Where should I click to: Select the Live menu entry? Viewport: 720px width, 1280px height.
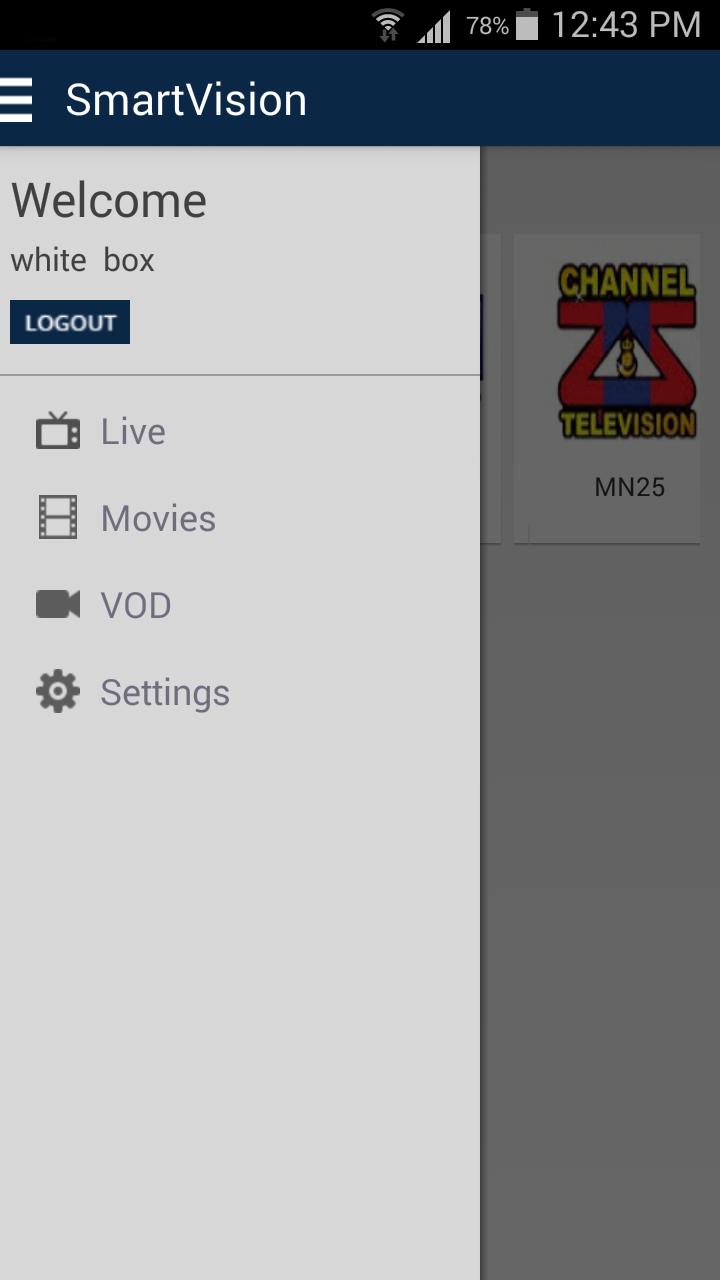(x=133, y=430)
